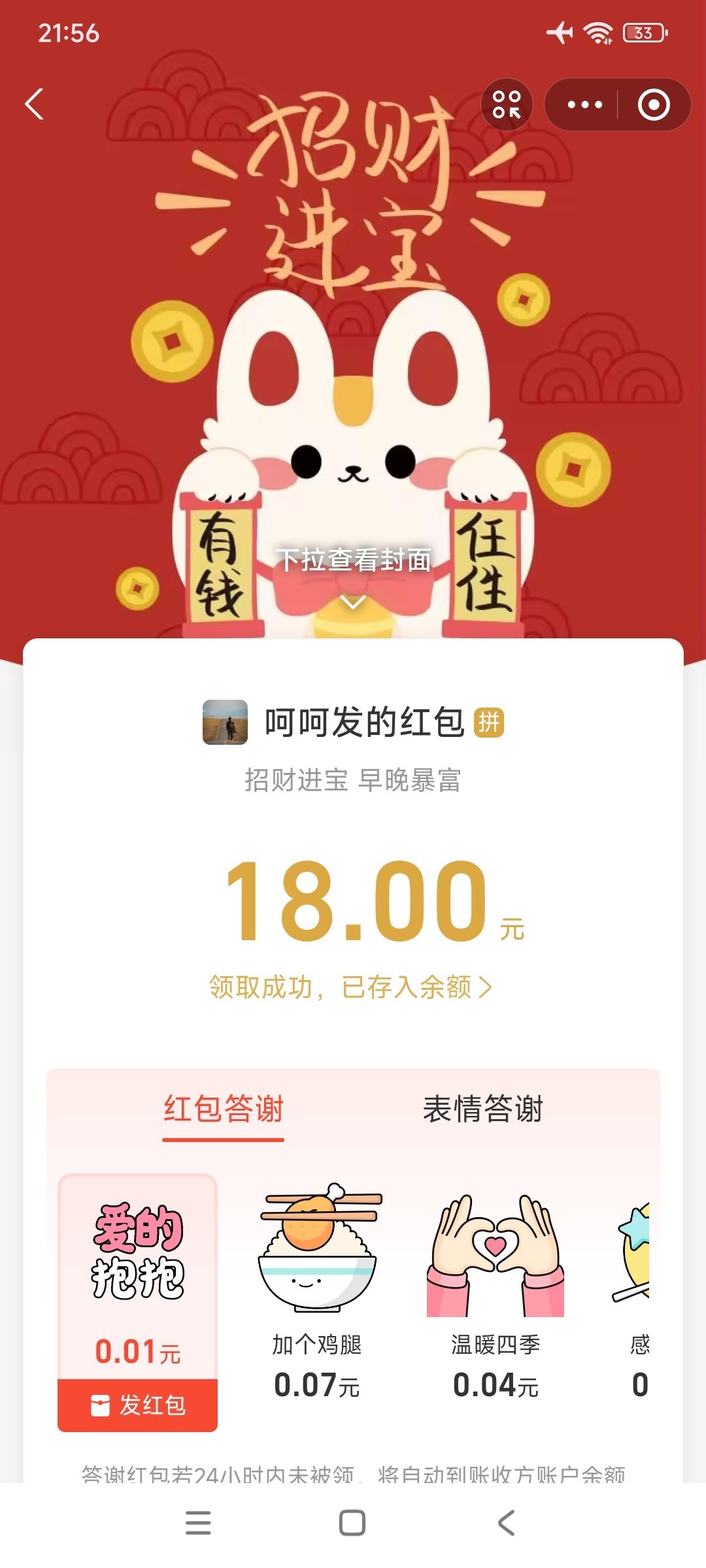
Task: Go back using the top-left arrow
Action: (x=35, y=105)
